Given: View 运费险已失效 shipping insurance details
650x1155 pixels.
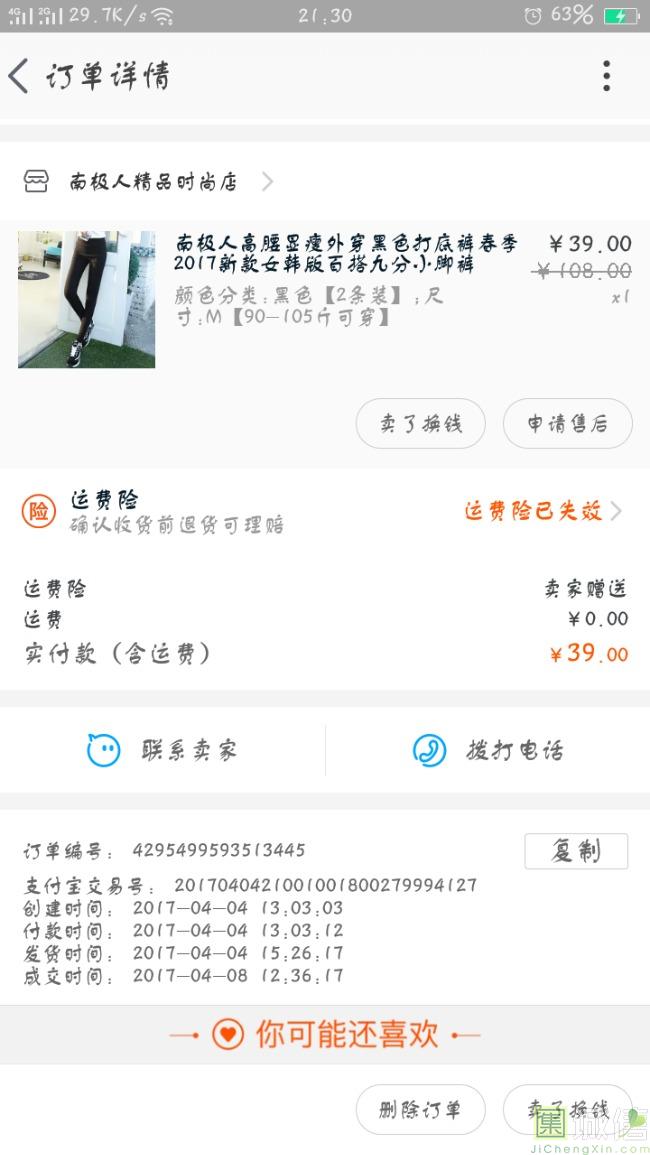Looking at the screenshot, I should tap(542, 511).
